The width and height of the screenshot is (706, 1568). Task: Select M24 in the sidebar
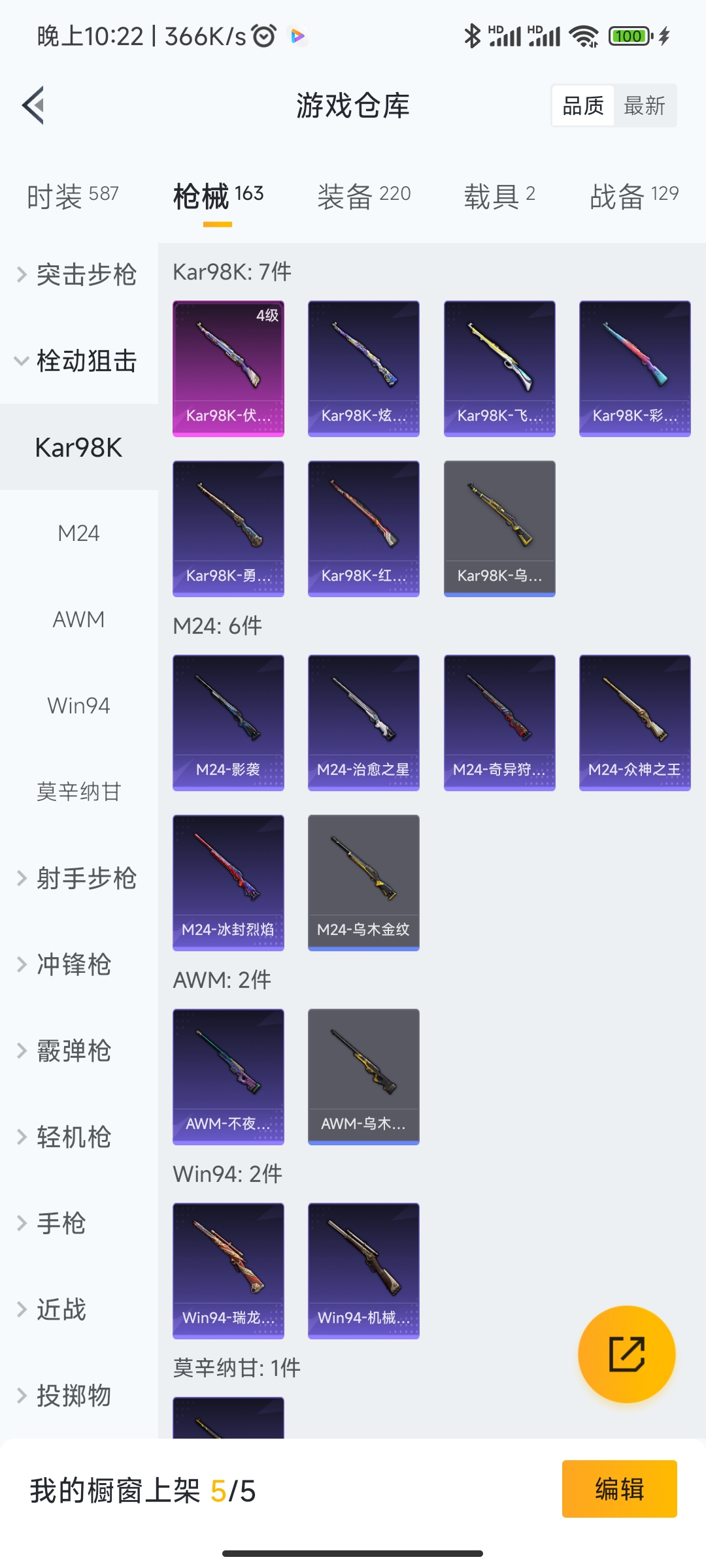[78, 533]
